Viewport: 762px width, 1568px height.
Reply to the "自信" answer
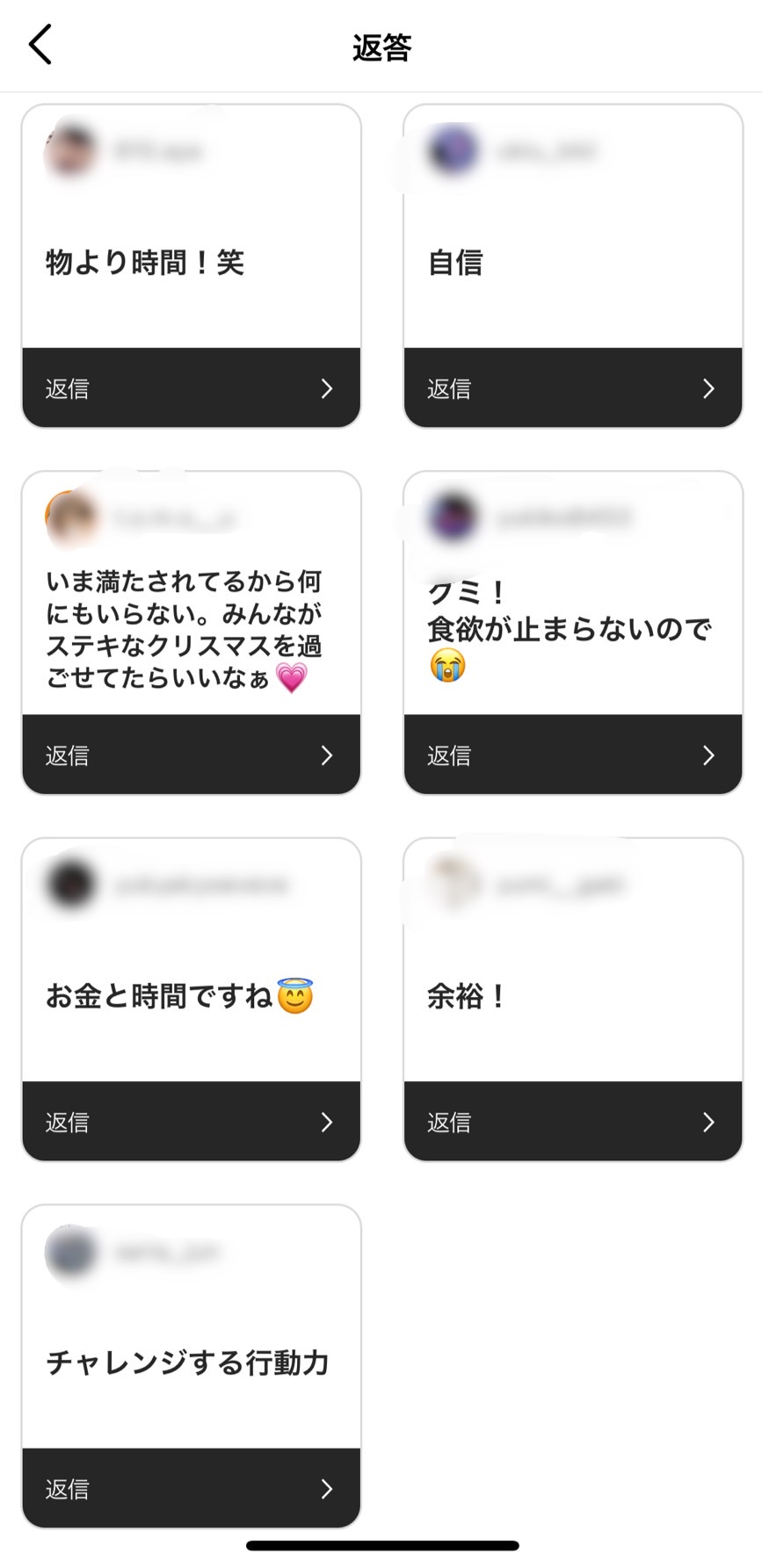(573, 387)
